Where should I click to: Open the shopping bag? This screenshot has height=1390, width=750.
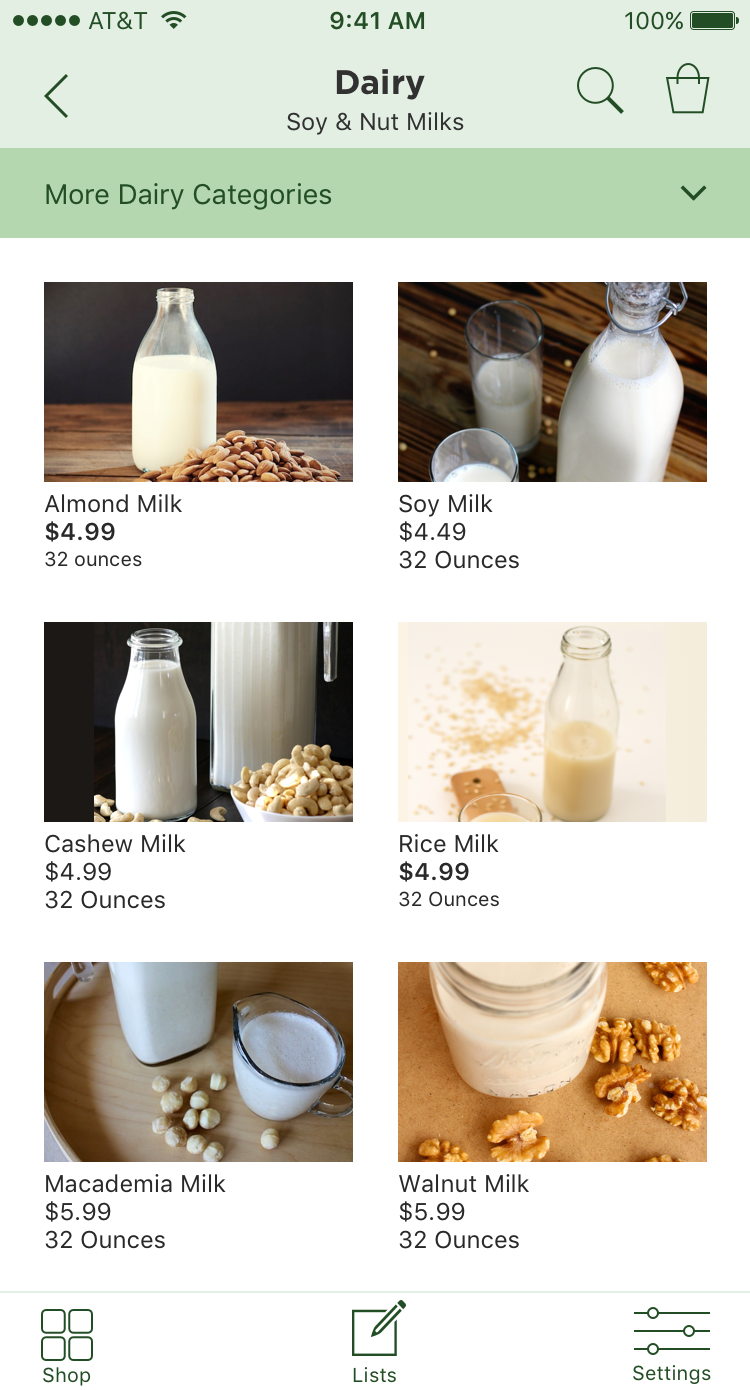(x=688, y=89)
